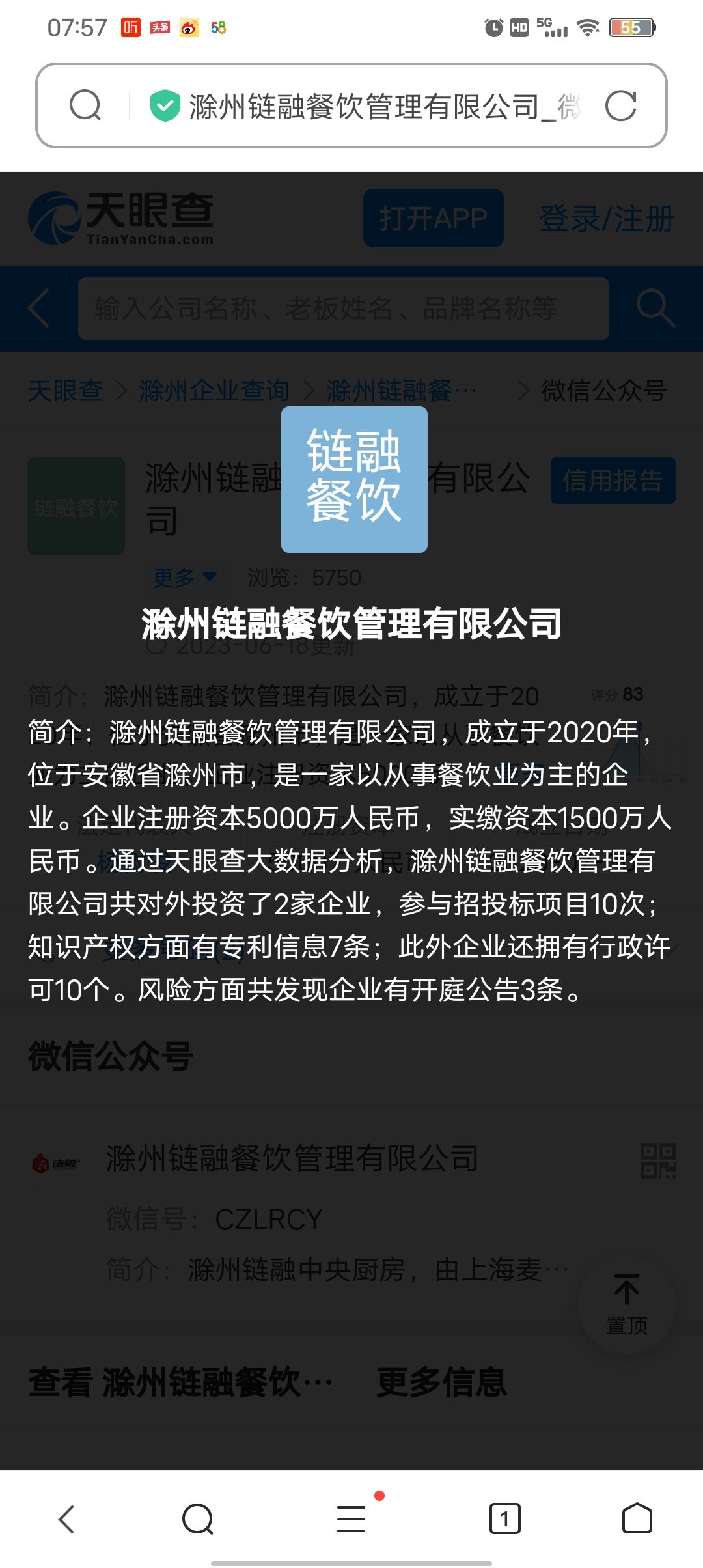Open 登录/注册 link
The width and height of the screenshot is (703, 1568).
click(x=606, y=218)
